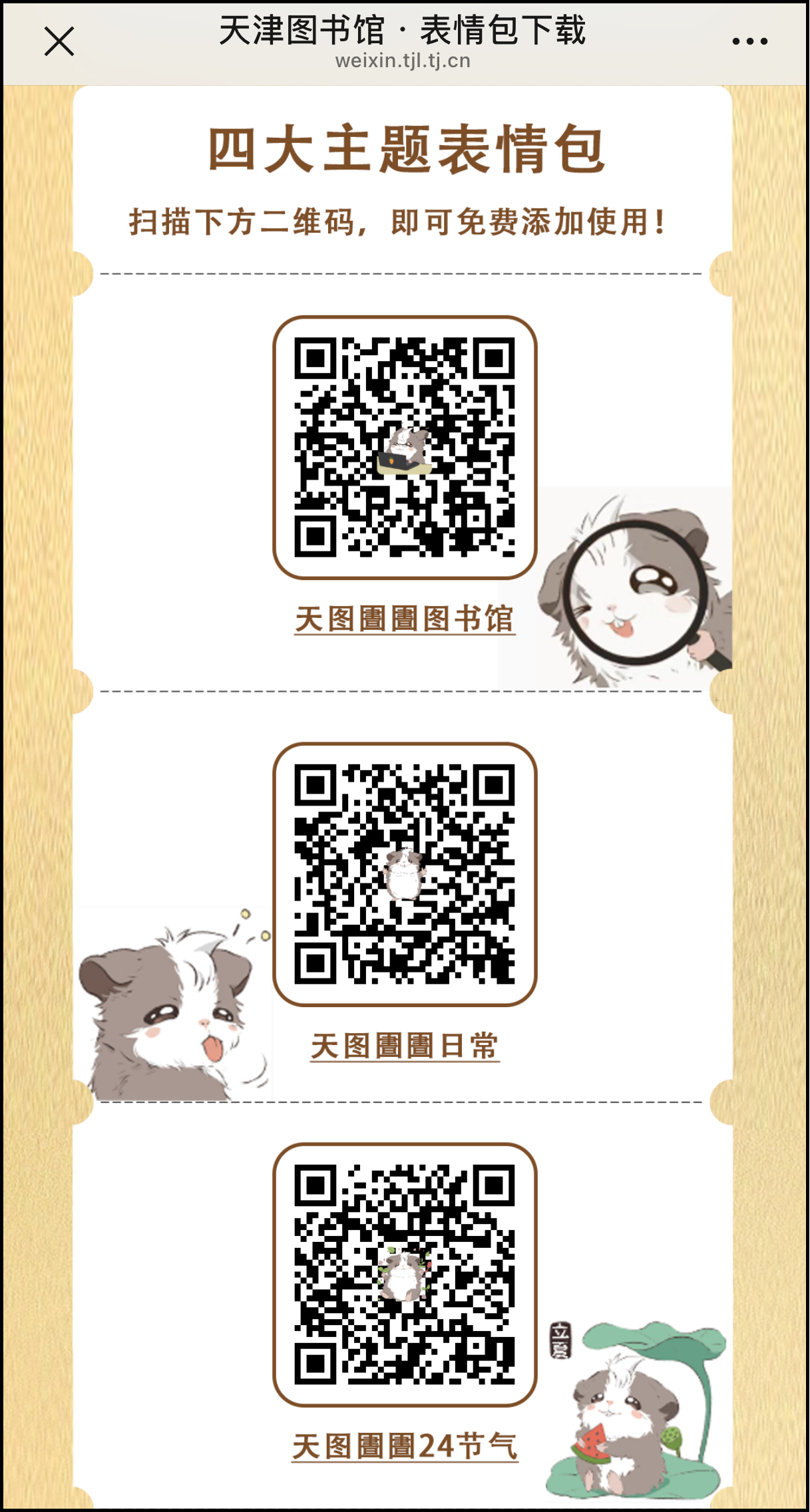Open the three-dot more options menu
The height and width of the screenshot is (1512, 810).
[749, 41]
